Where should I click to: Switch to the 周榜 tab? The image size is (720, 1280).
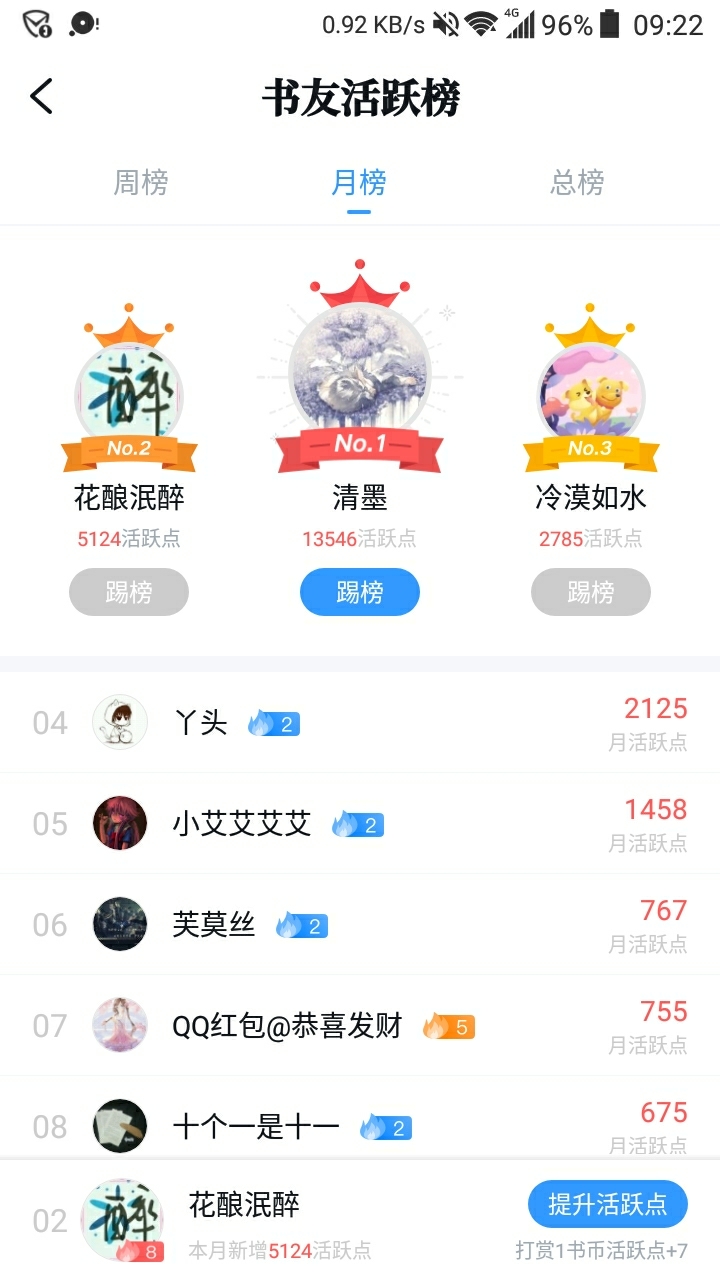point(141,183)
